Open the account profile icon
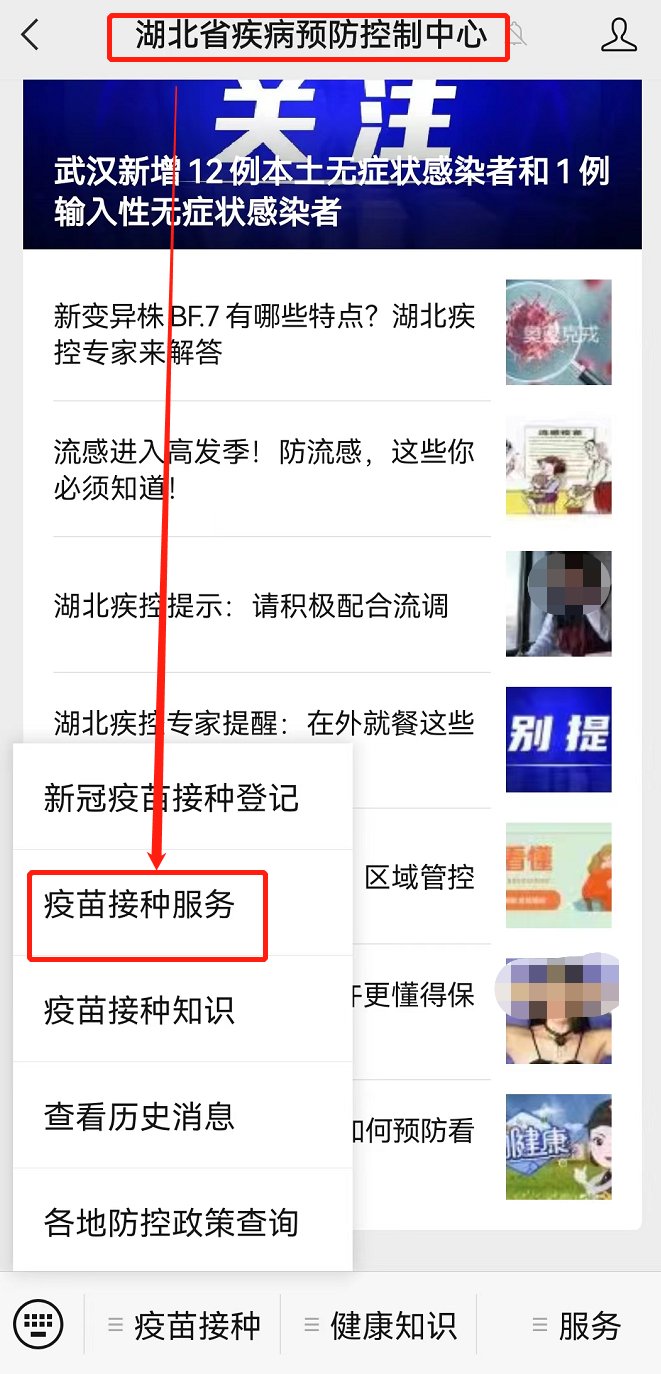This screenshot has width=661, height=1374. pos(619,35)
